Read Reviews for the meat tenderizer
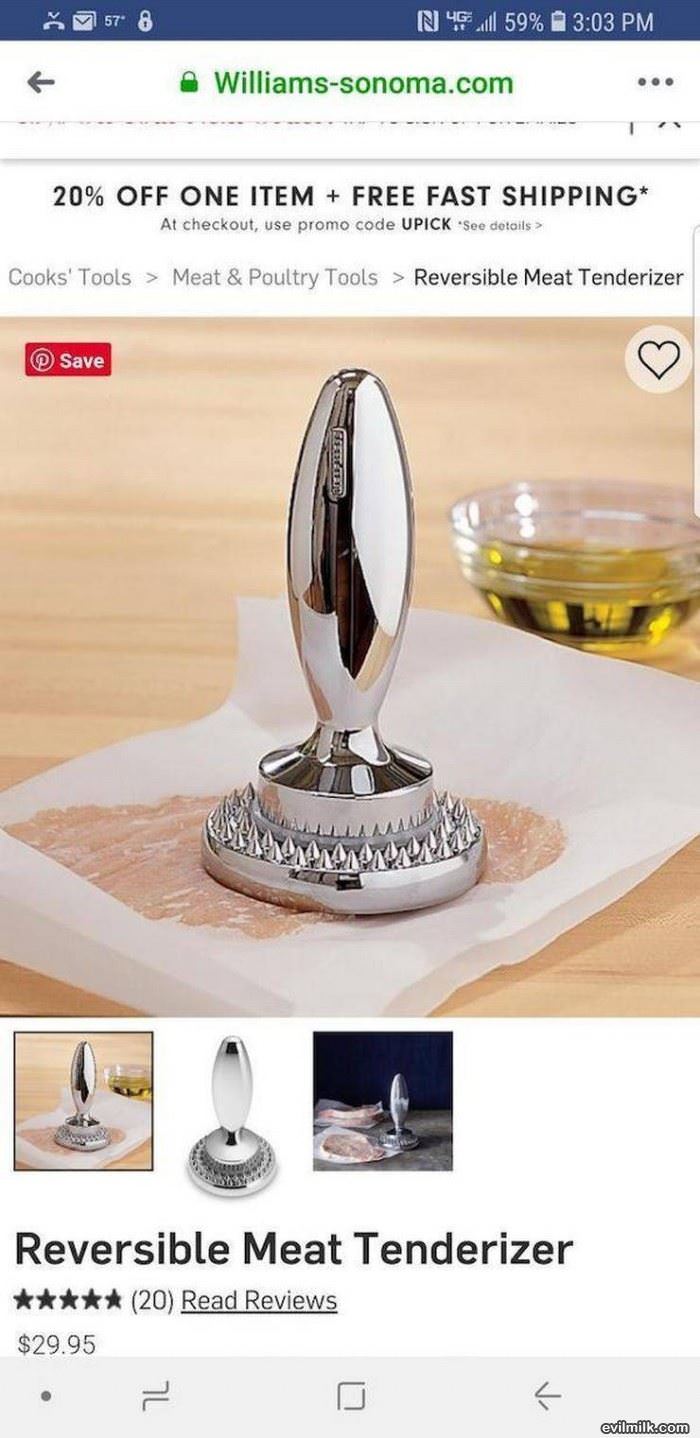Screen dimensions: 700x1438 click(259, 1301)
